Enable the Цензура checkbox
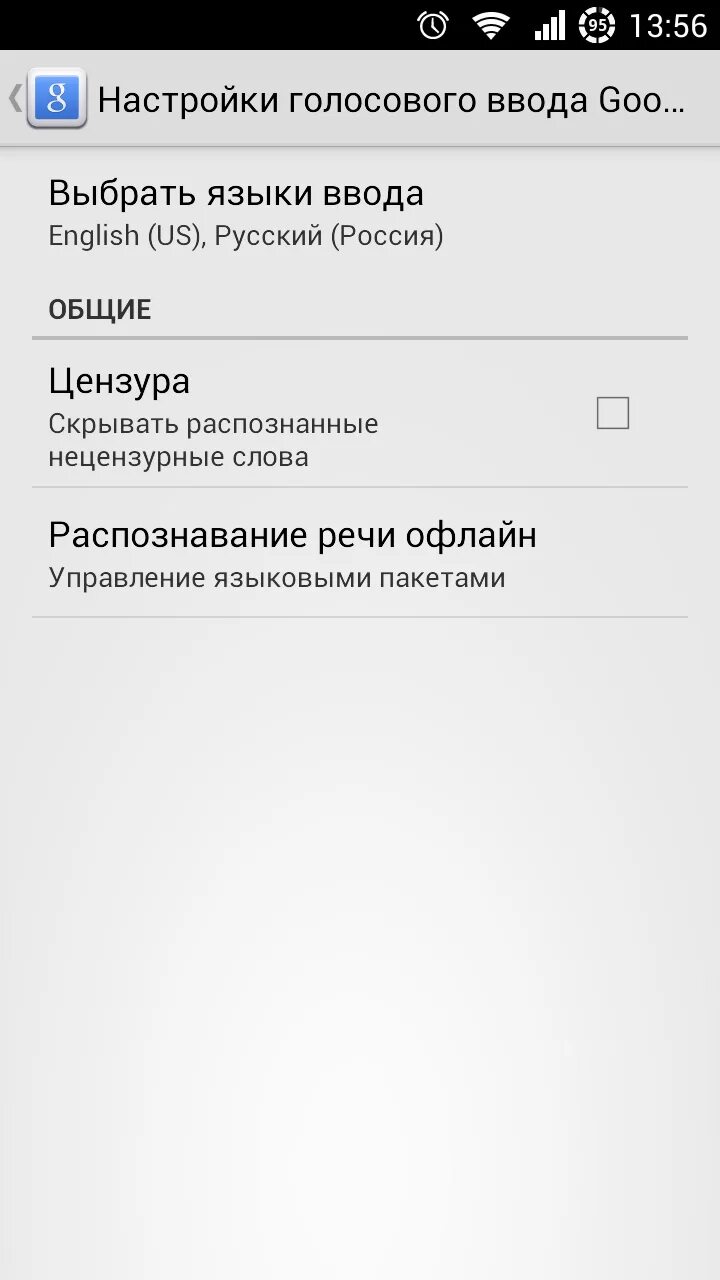720x1280 pixels. 613,413
